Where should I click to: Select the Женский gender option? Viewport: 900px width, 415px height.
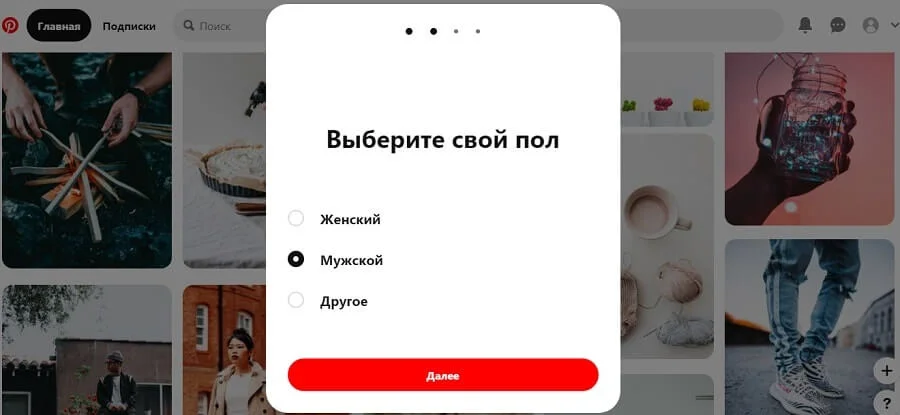pyautogui.click(x=296, y=219)
